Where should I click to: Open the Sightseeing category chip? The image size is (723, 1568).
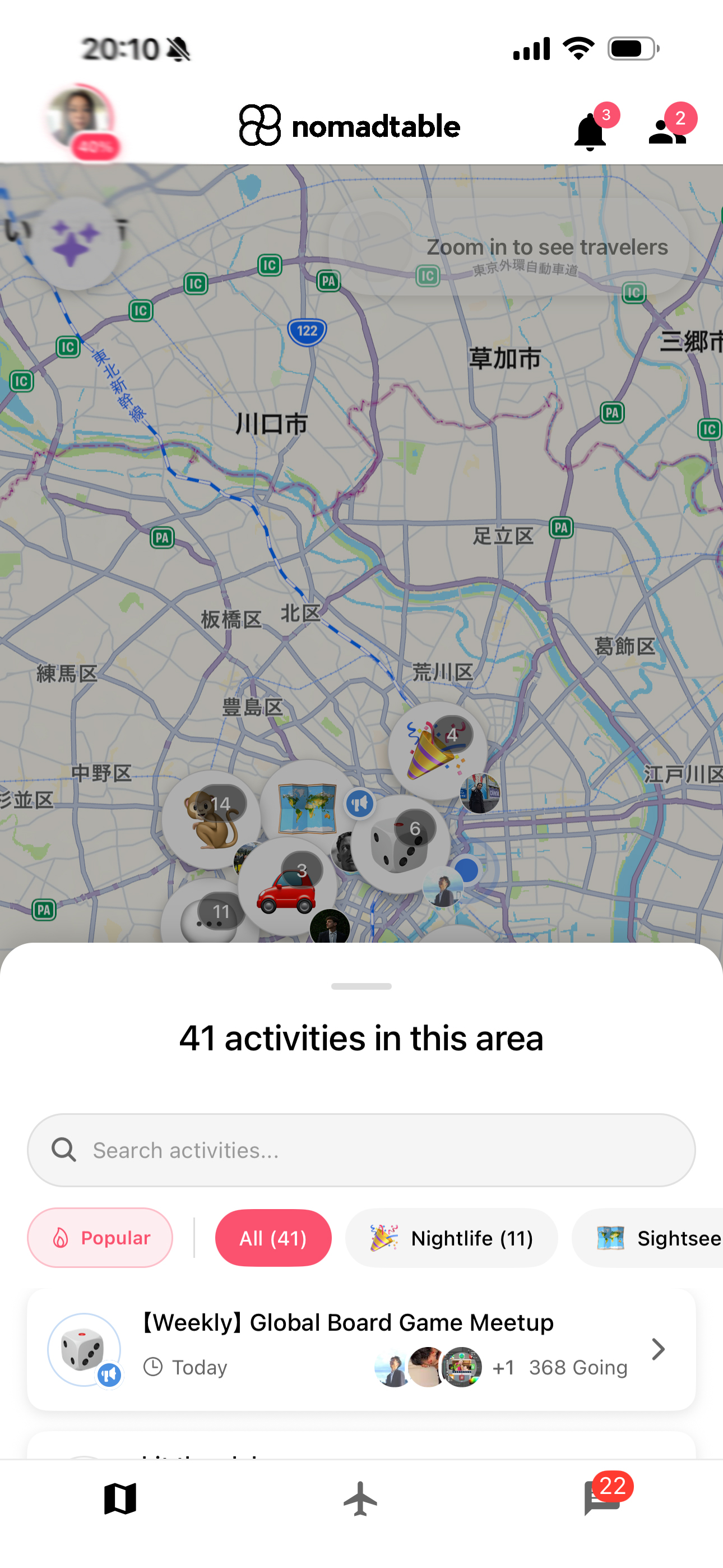click(664, 1238)
